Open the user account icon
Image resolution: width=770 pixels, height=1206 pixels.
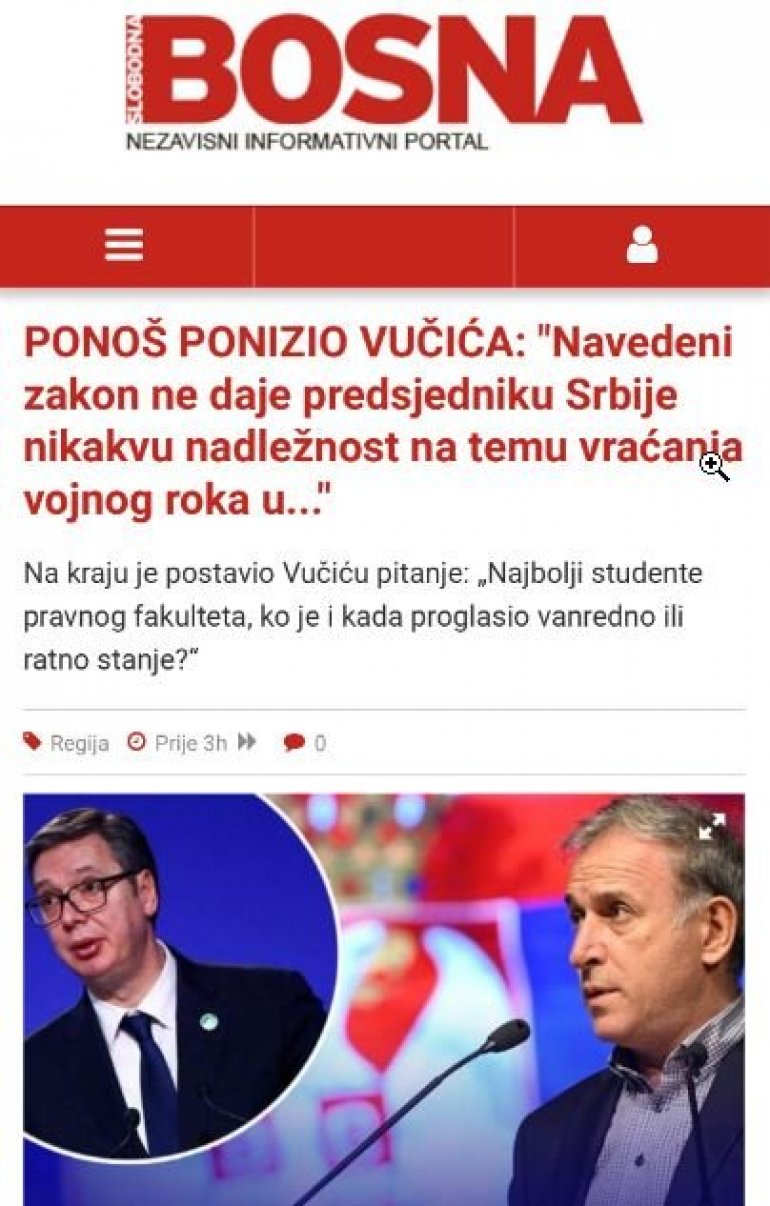pos(642,246)
